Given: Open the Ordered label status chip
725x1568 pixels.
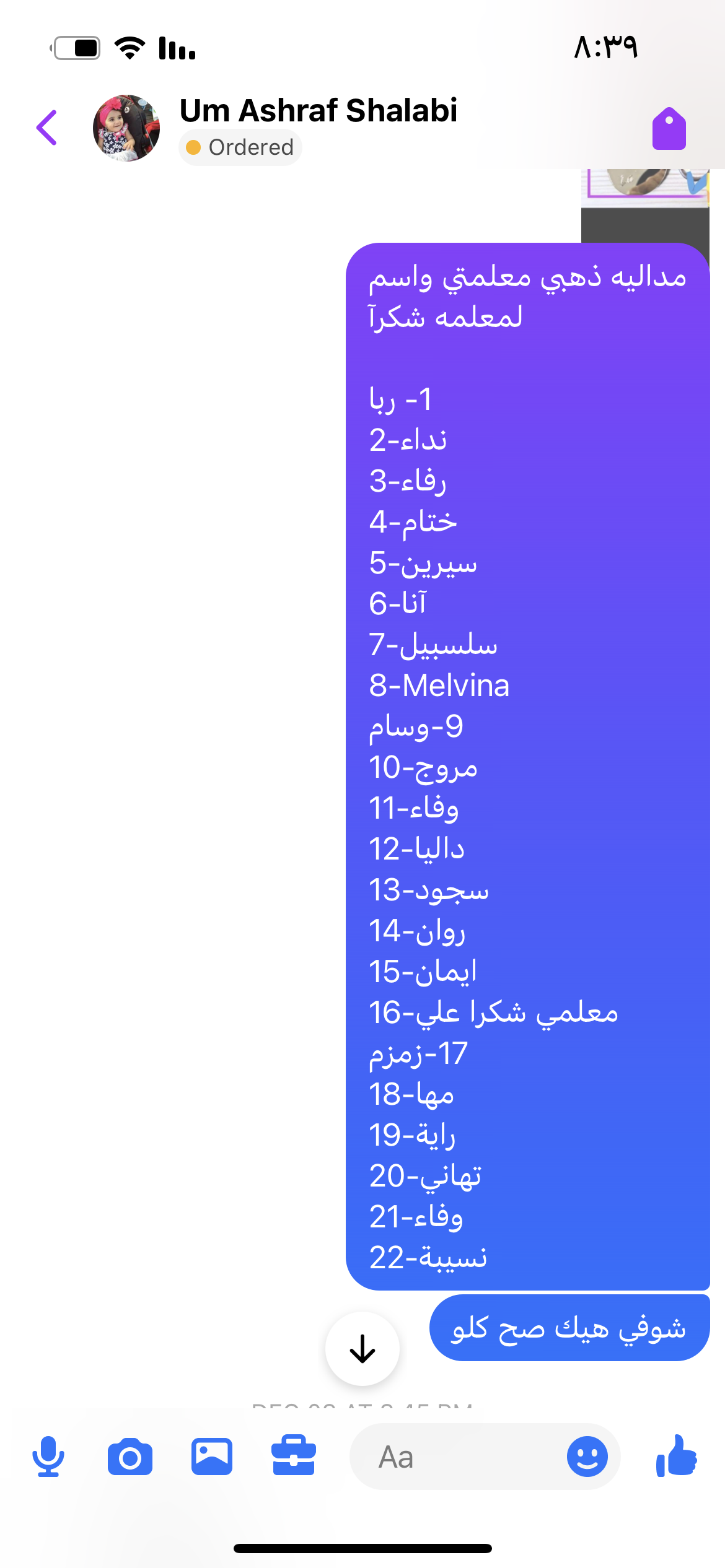Looking at the screenshot, I should tap(240, 148).
